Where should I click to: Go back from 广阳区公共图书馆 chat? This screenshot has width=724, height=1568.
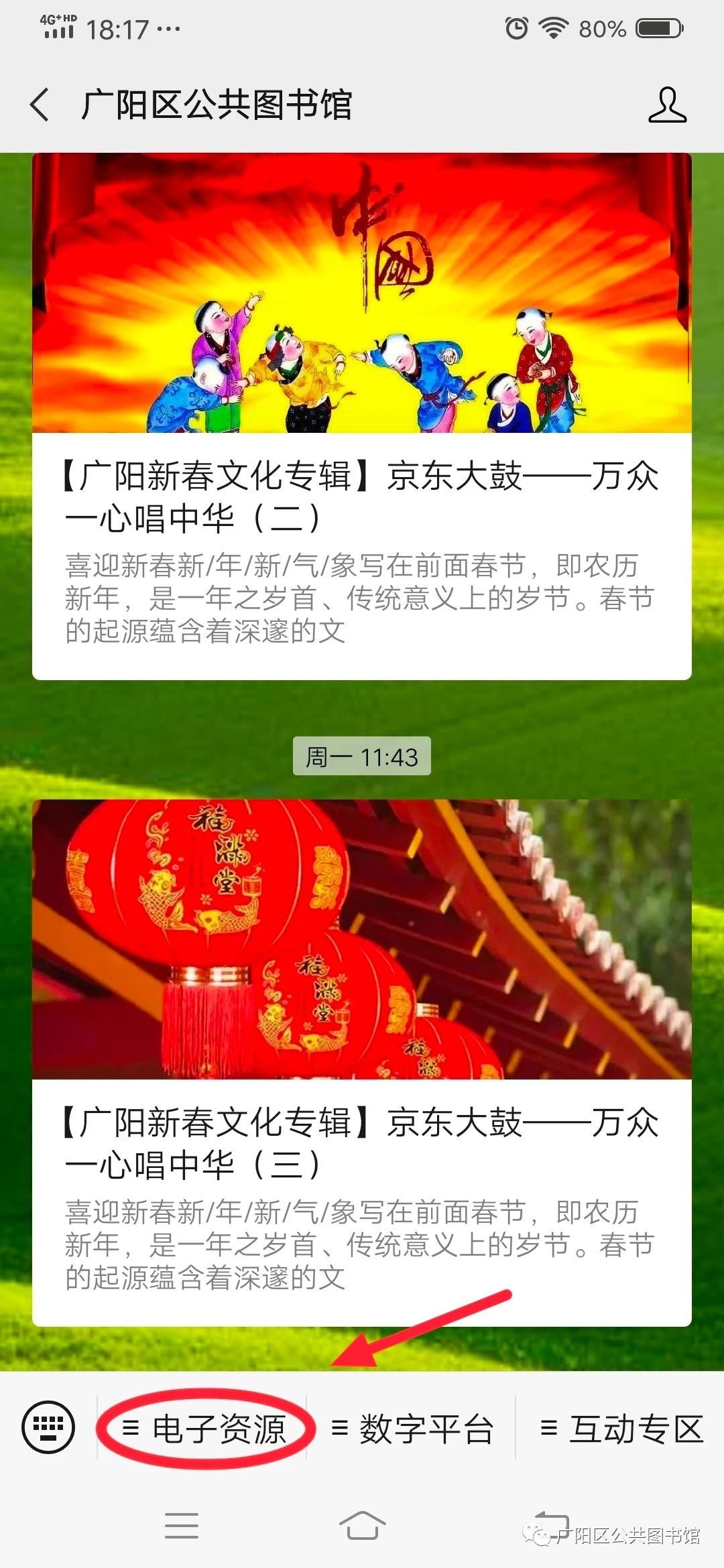[x=40, y=105]
